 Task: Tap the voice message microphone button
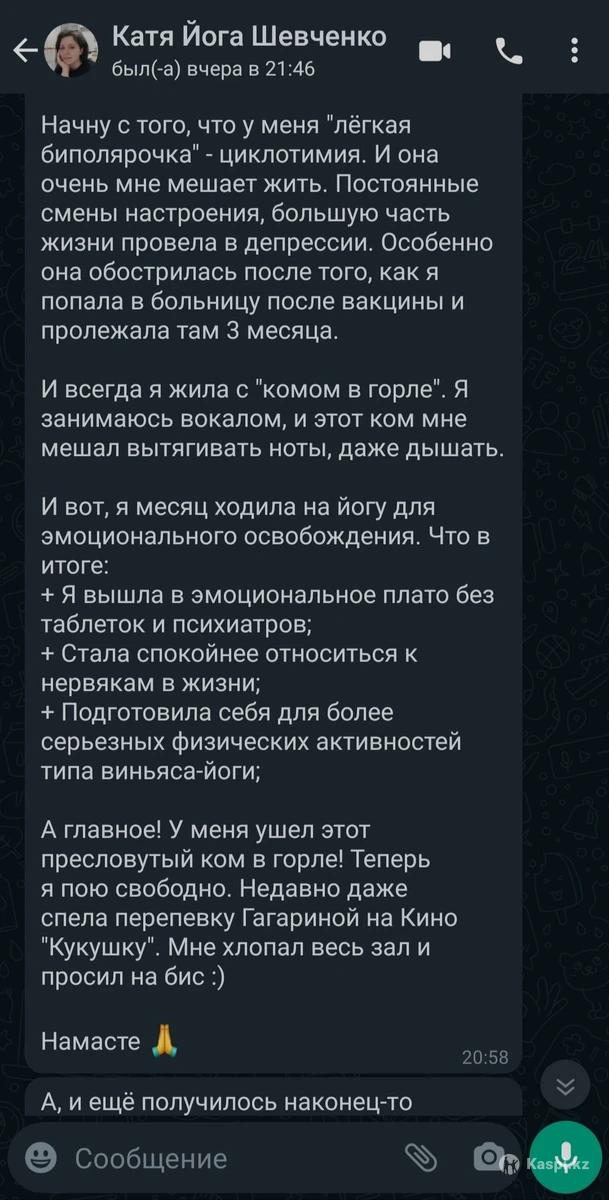565,1158
